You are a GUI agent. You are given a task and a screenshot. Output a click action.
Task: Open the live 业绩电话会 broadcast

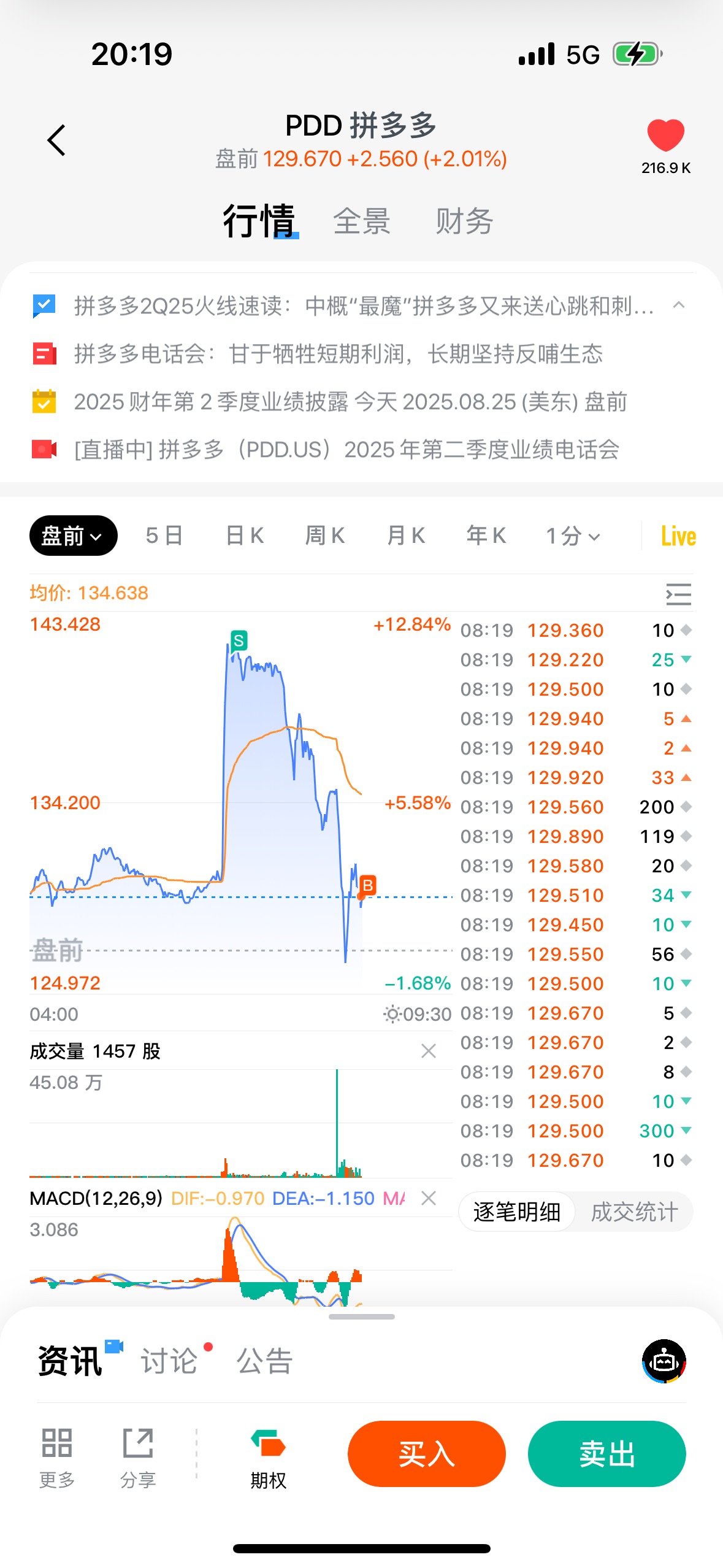(346, 450)
